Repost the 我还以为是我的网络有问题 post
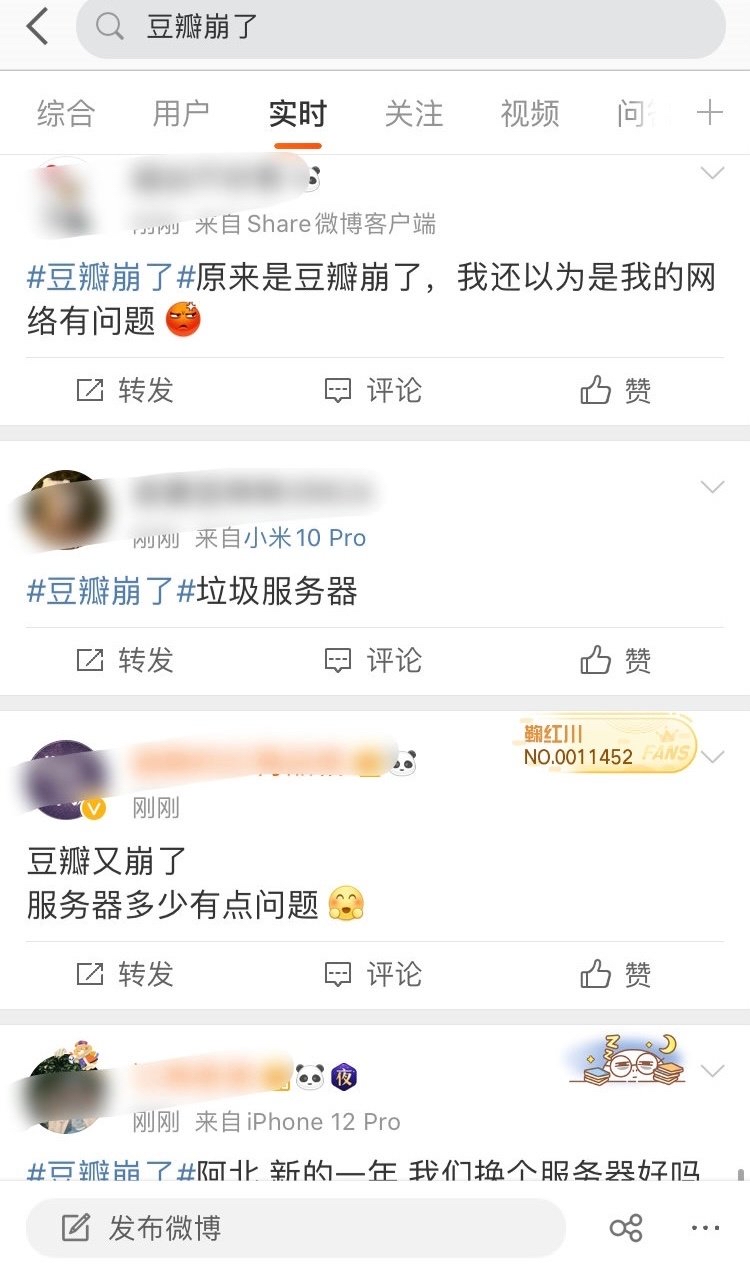Screen dimensions: 750x1275 [125, 390]
